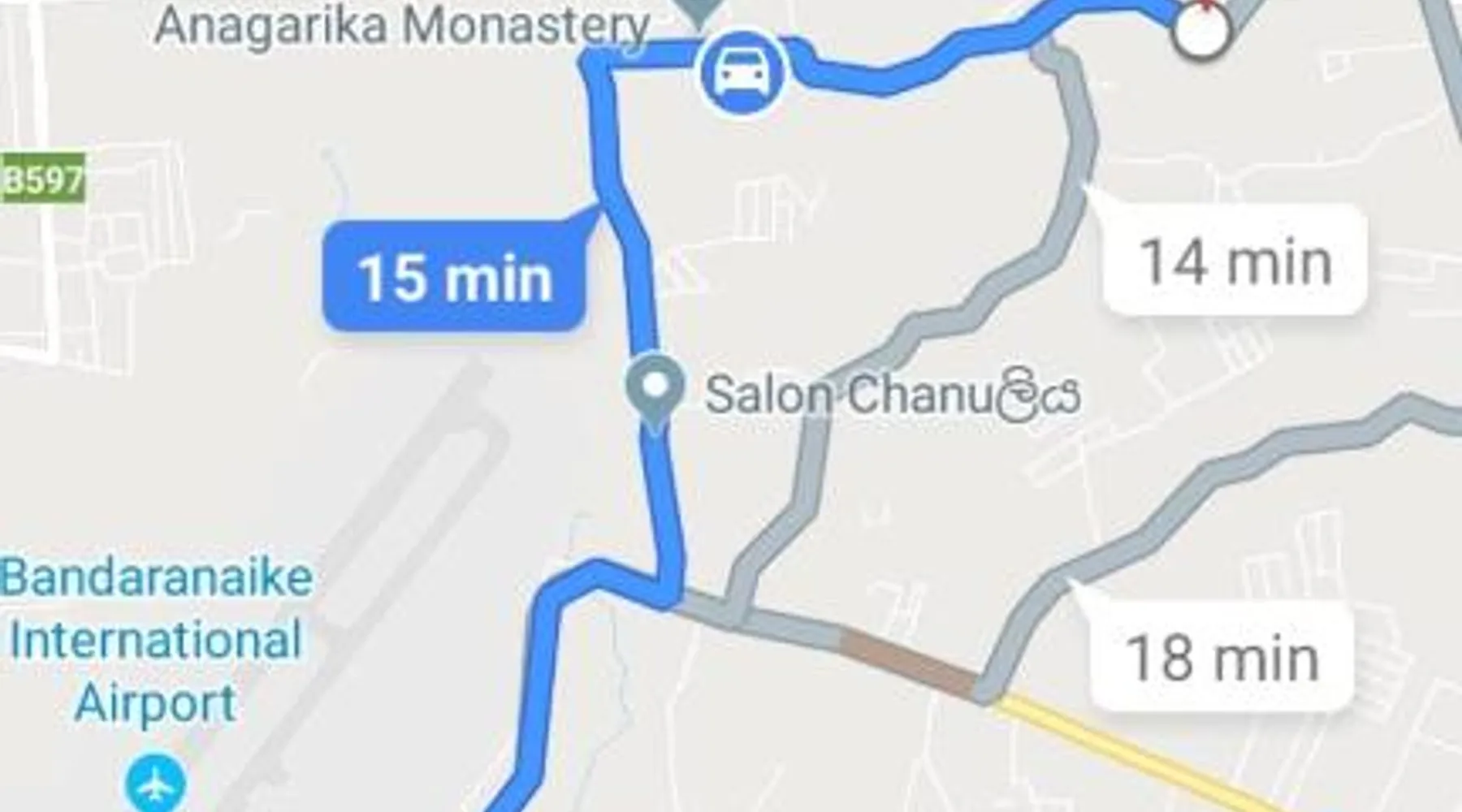Tap the 15 min route label
Image resolution: width=1462 pixels, height=812 pixels.
click(x=454, y=278)
